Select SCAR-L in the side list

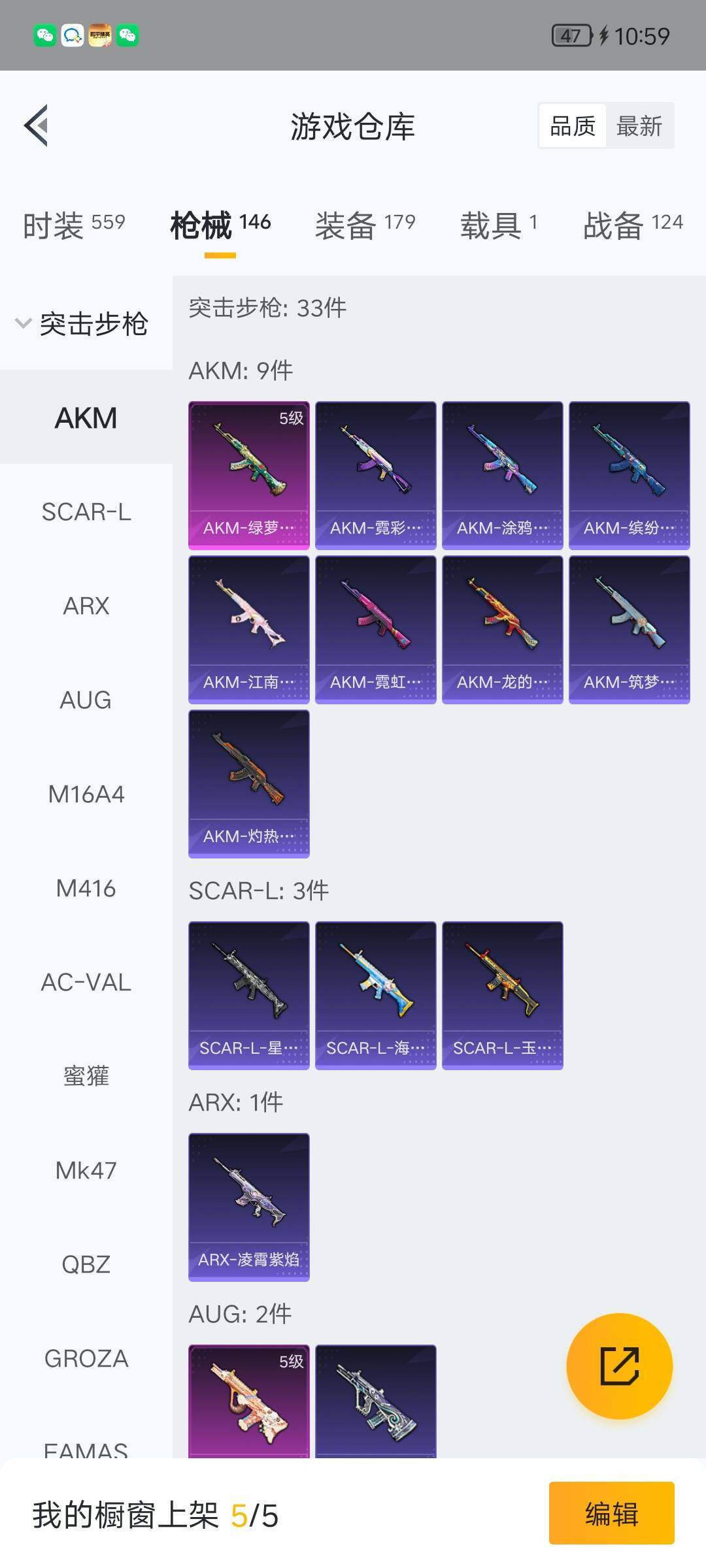click(86, 512)
